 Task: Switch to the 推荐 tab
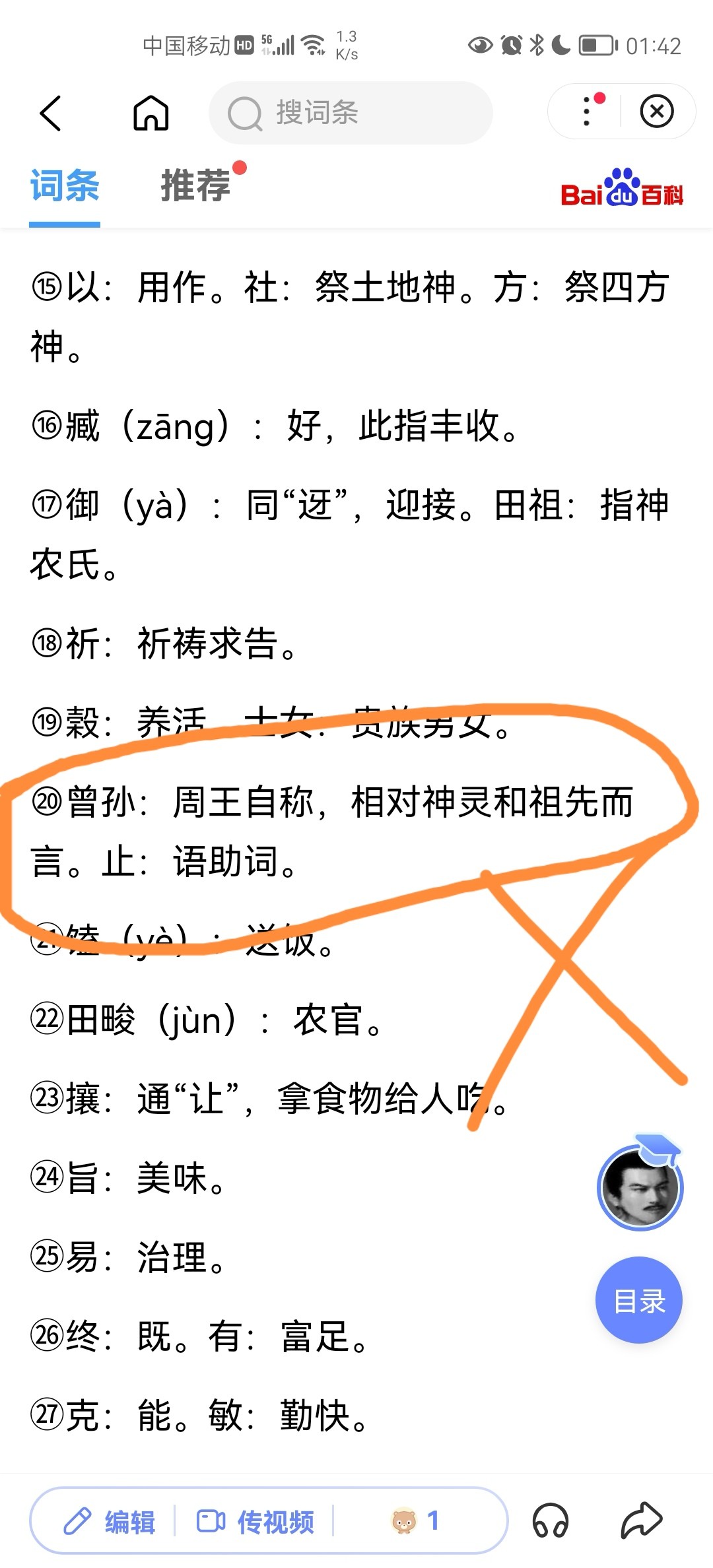point(196,185)
